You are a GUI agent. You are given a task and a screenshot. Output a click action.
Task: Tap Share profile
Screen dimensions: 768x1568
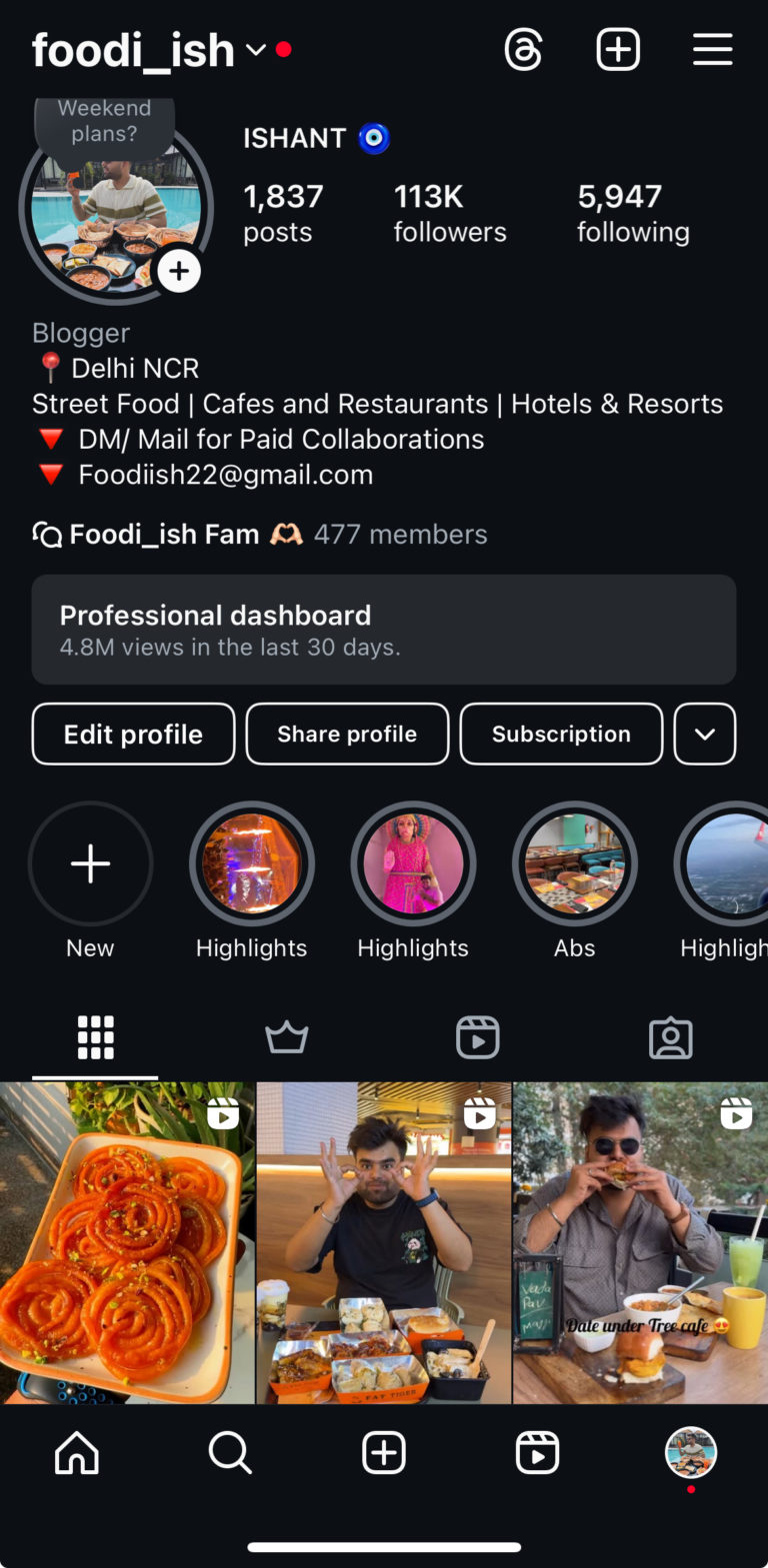(347, 735)
